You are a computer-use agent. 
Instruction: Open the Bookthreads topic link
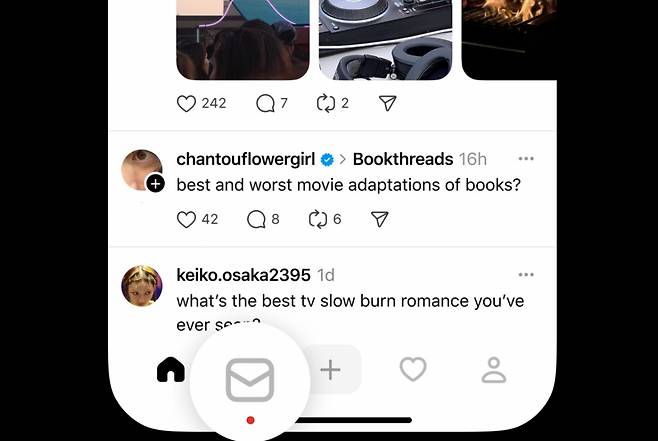(x=403, y=159)
